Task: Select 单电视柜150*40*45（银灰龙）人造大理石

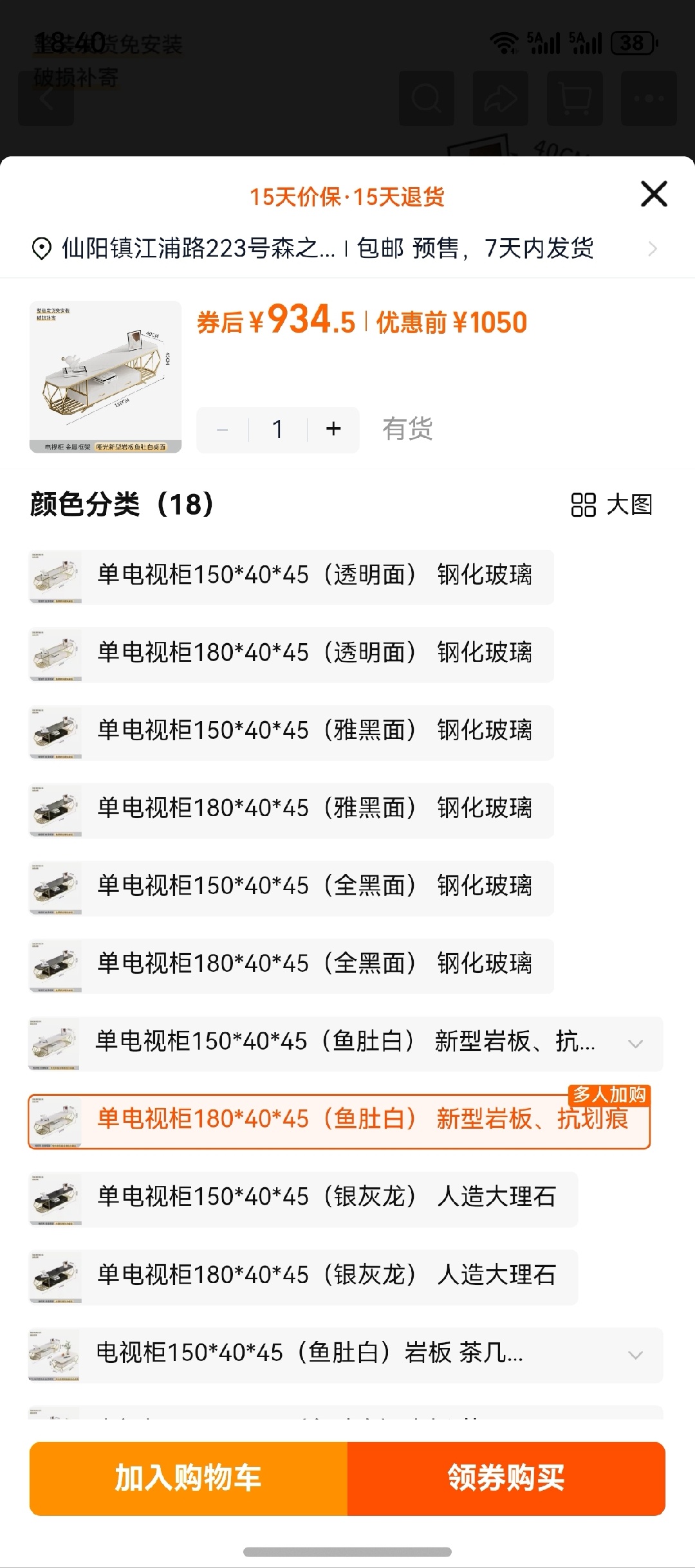Action: coord(302,1199)
